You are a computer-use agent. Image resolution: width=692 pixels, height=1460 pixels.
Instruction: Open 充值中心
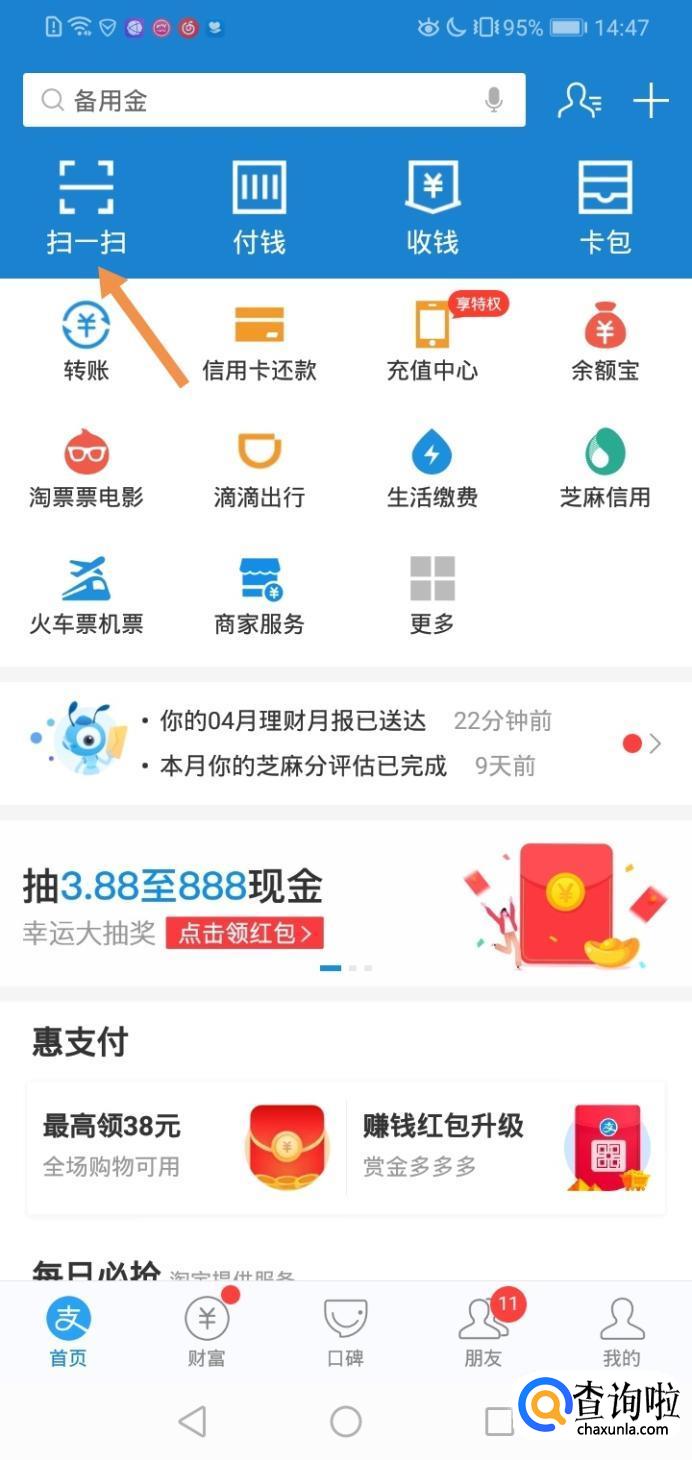click(x=432, y=342)
